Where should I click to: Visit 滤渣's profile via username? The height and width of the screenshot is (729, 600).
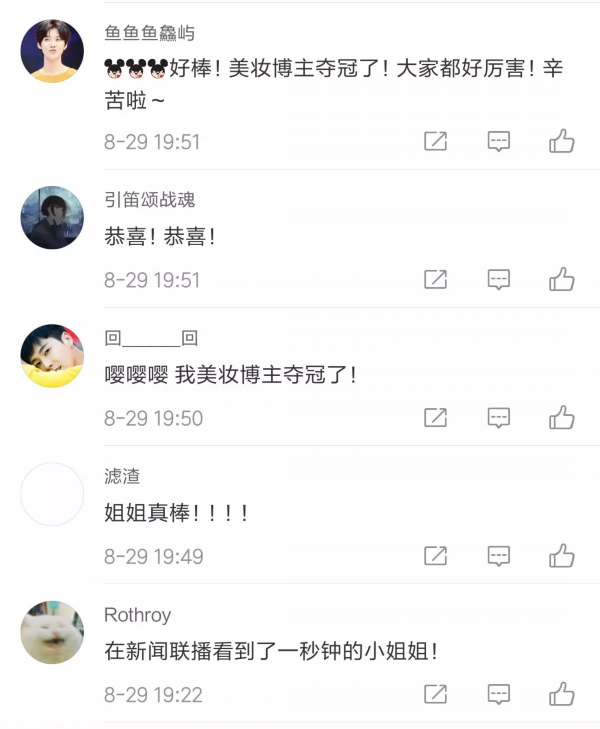[122, 476]
